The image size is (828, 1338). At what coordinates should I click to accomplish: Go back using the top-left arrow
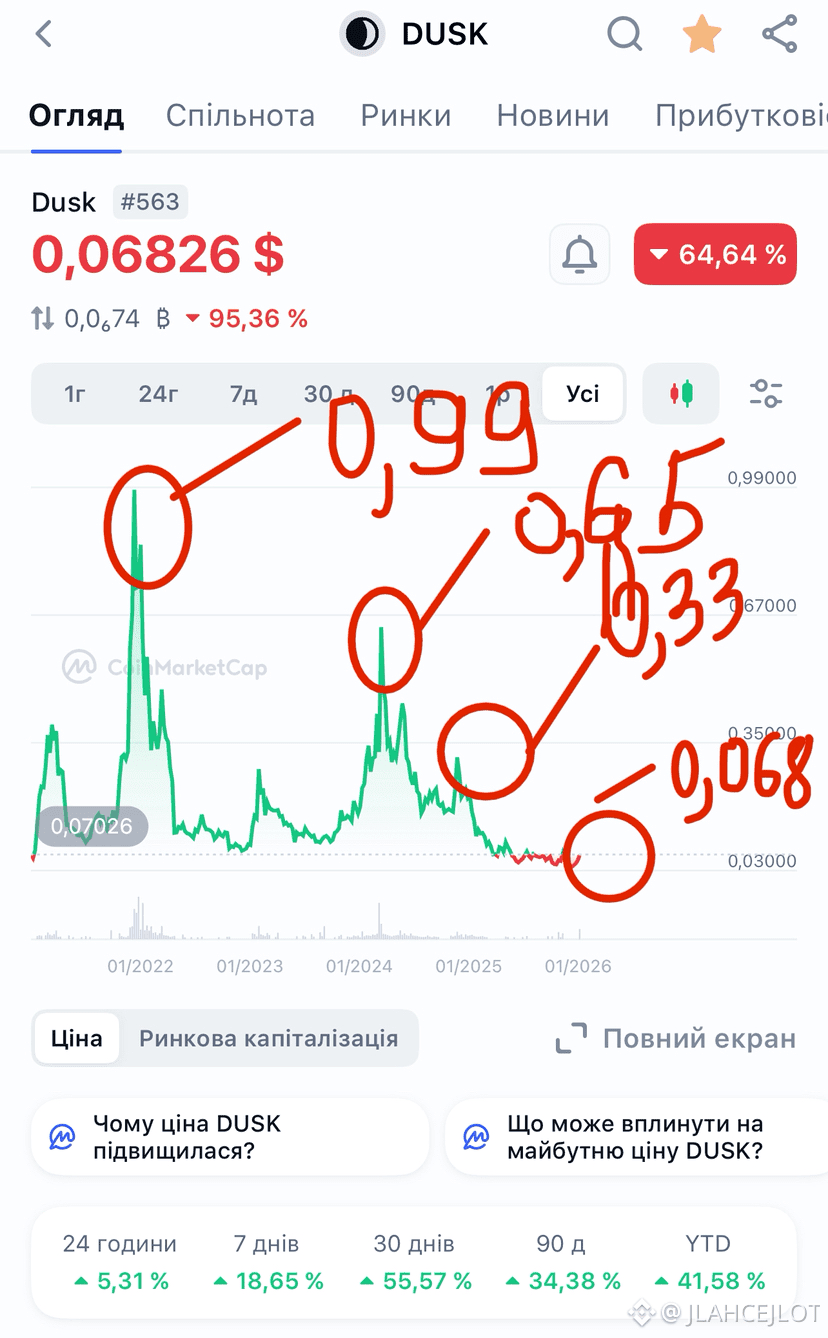point(43,34)
